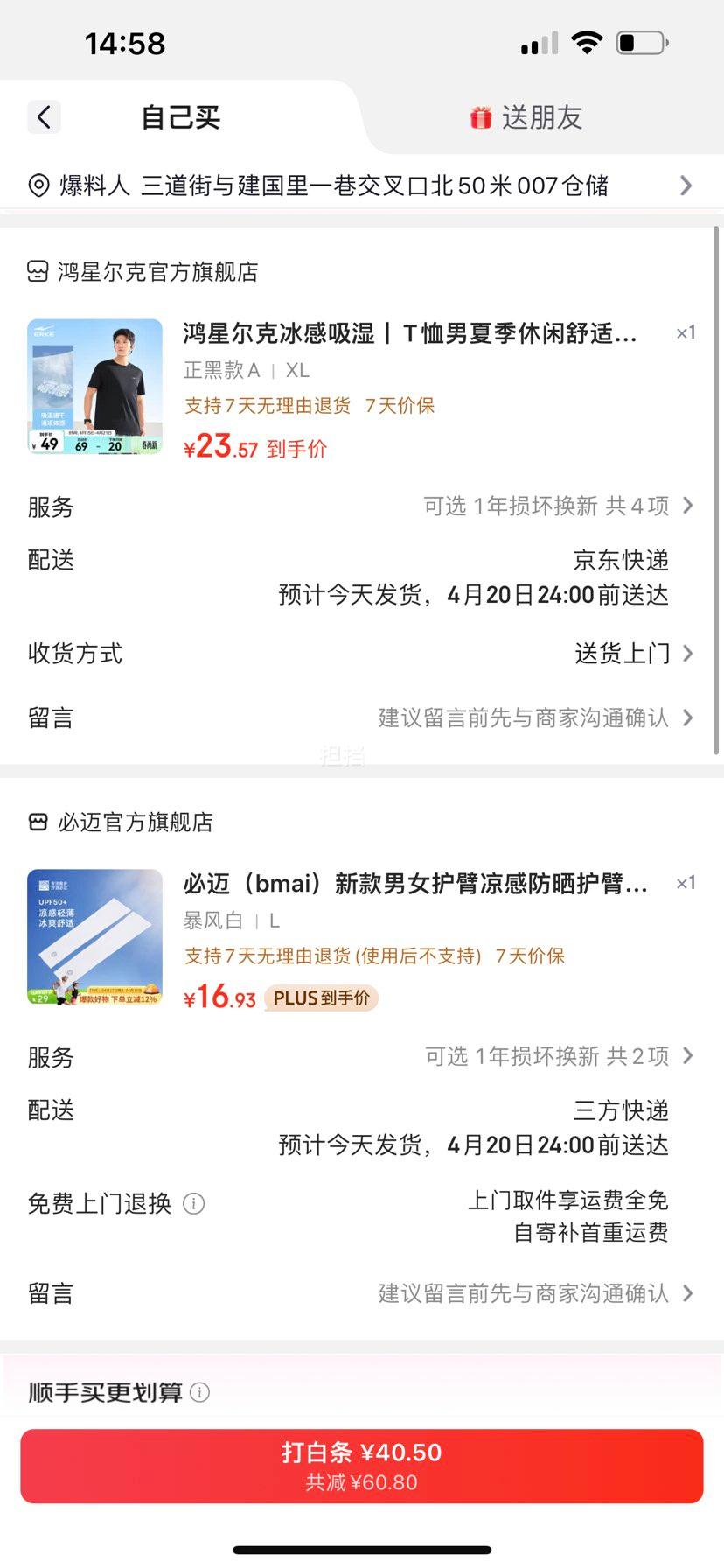Screen dimensions: 724x1568
Task: Expand the delivery address row chevron
Action: tap(686, 185)
